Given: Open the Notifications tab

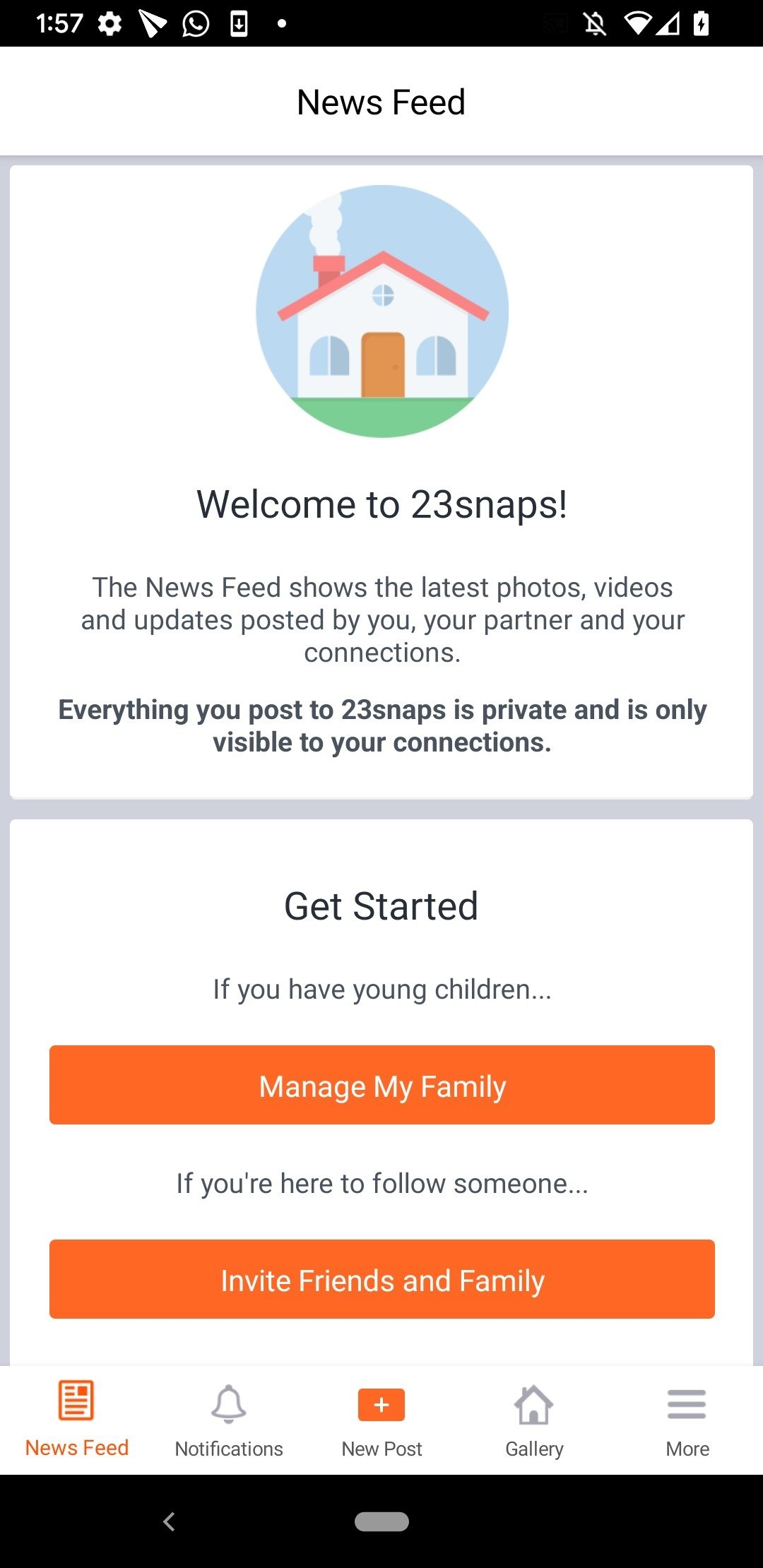Looking at the screenshot, I should tap(229, 1420).
